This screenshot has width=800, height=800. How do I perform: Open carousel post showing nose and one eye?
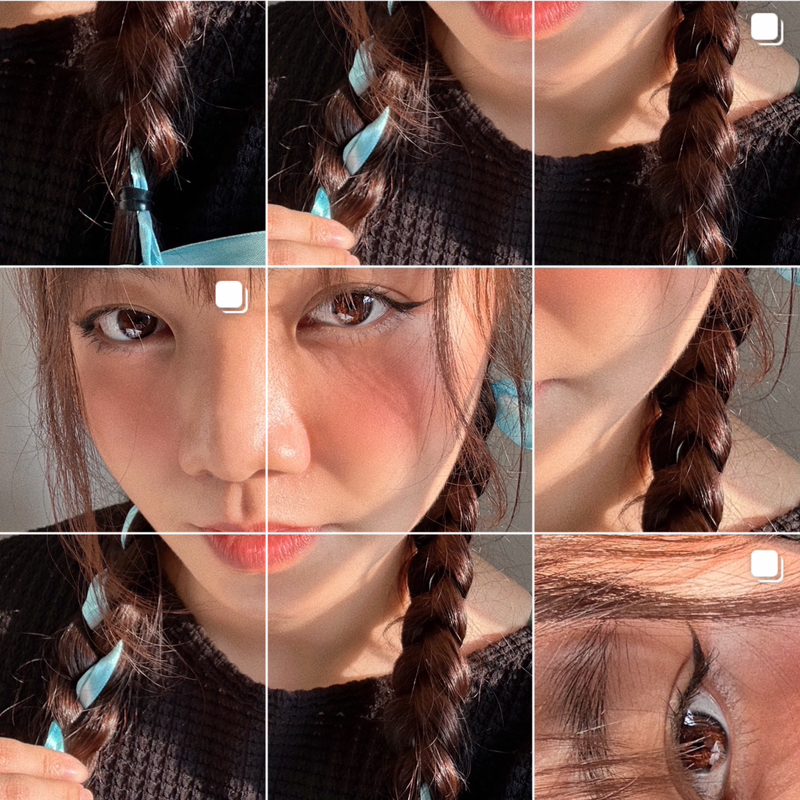click(x=132, y=400)
